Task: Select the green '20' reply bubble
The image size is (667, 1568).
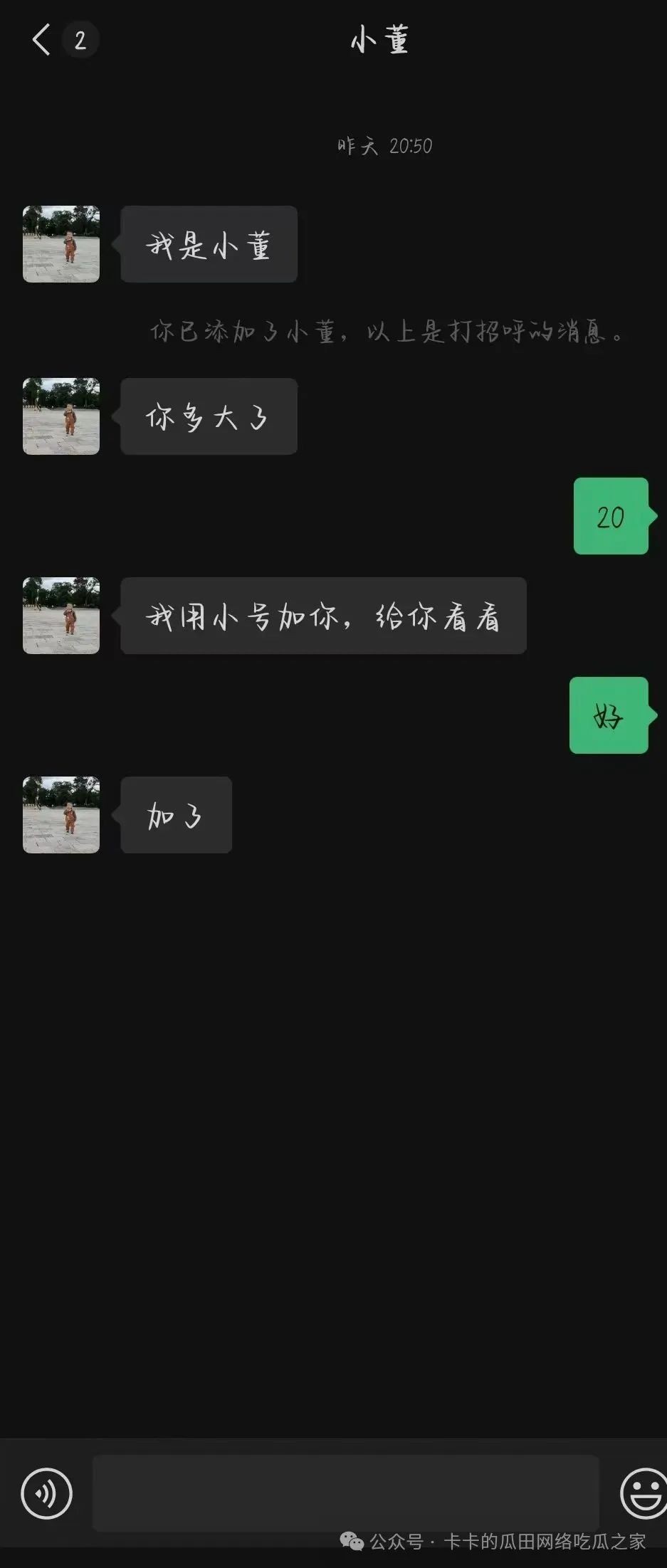Action: [x=611, y=516]
